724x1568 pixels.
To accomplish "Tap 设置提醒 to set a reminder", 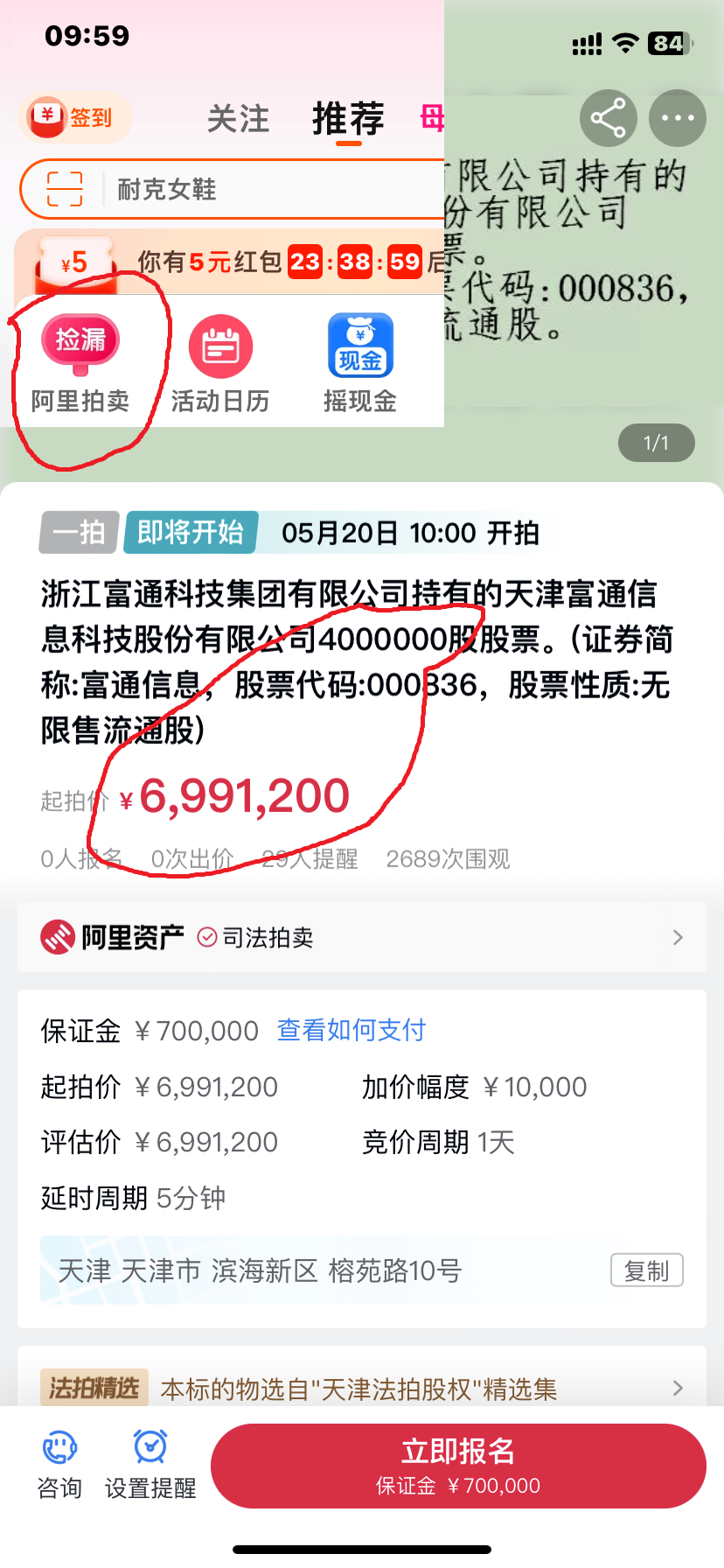I will click(x=150, y=1465).
